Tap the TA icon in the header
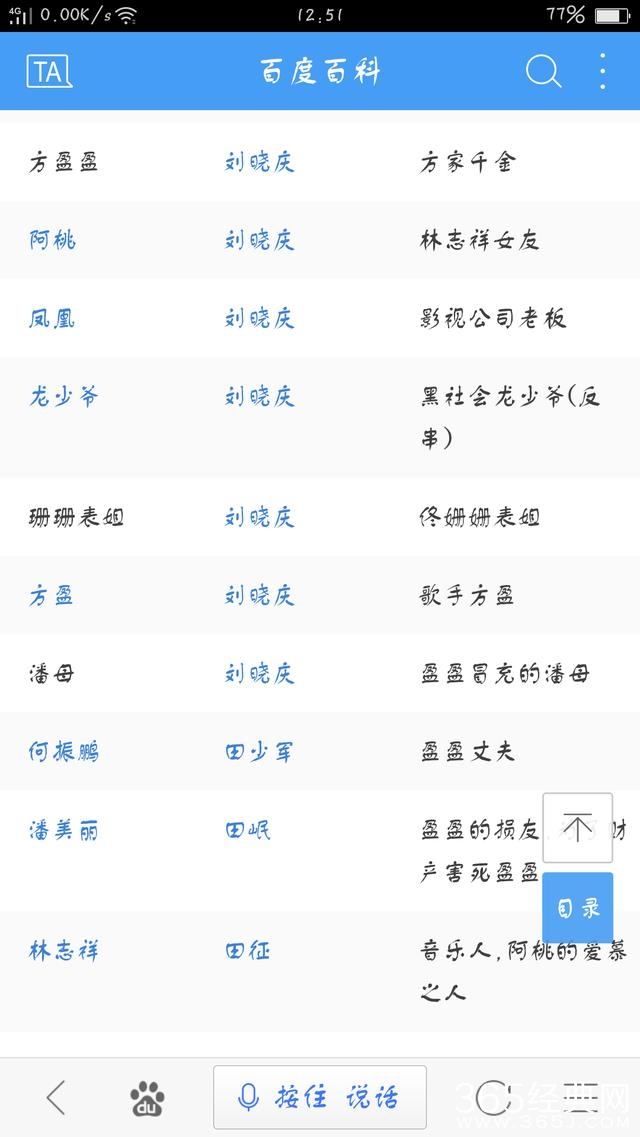This screenshot has width=640, height=1137. (49, 71)
